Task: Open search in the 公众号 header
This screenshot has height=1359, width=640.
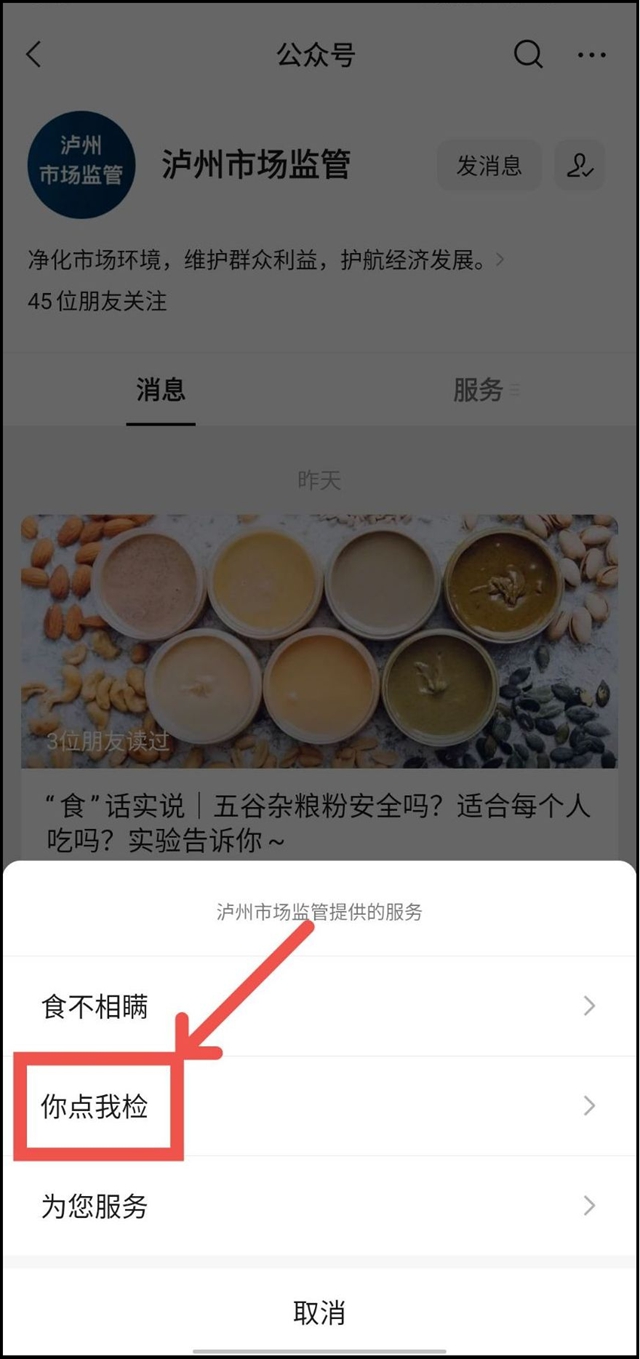Action: (x=528, y=54)
